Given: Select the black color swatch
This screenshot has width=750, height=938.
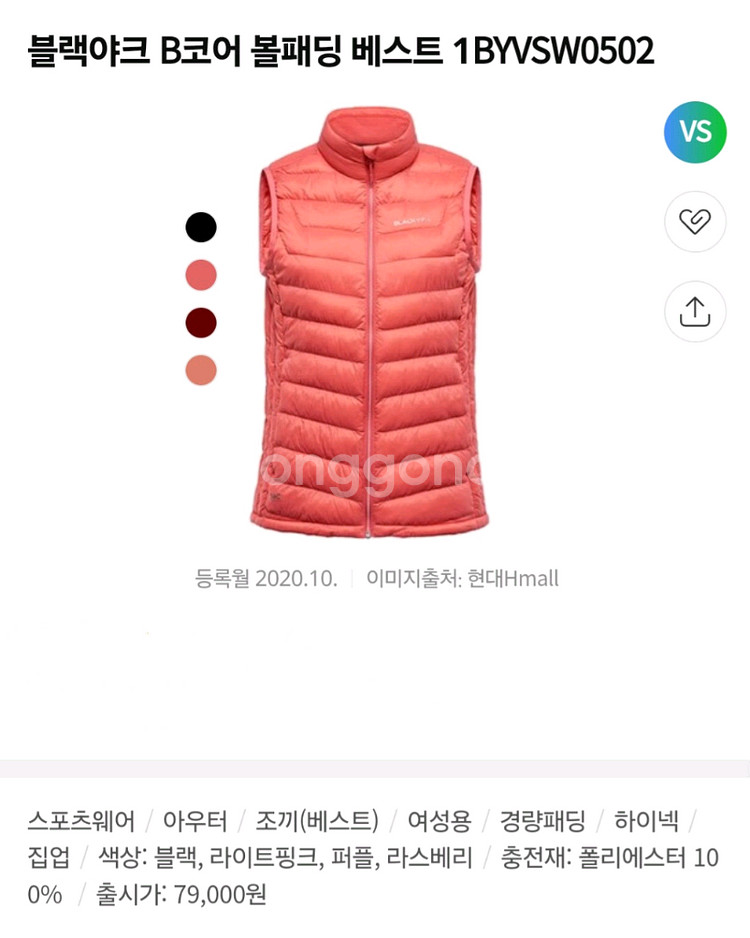Looking at the screenshot, I should (201, 227).
